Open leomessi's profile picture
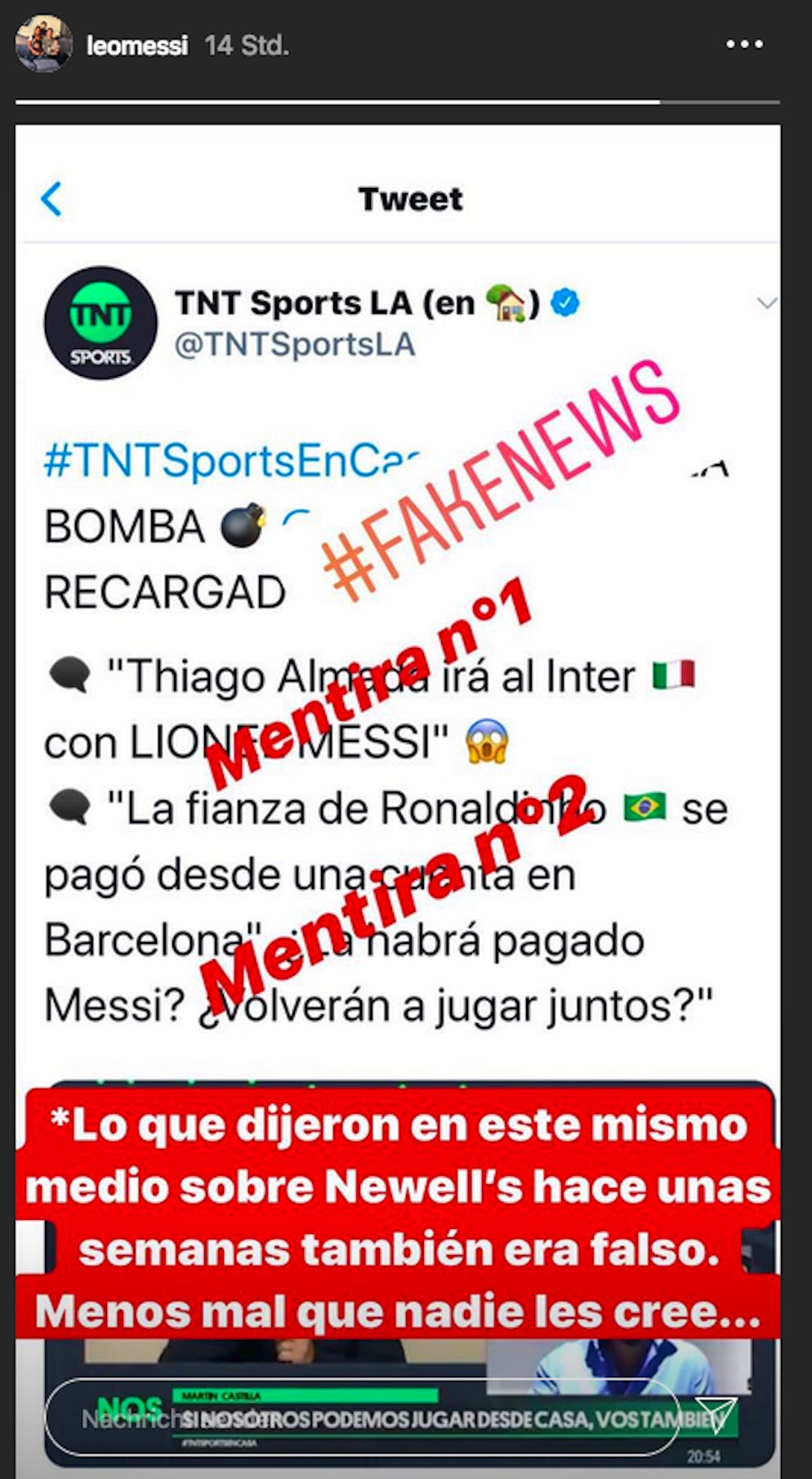Screen dimensions: 812x1479 click(44, 44)
